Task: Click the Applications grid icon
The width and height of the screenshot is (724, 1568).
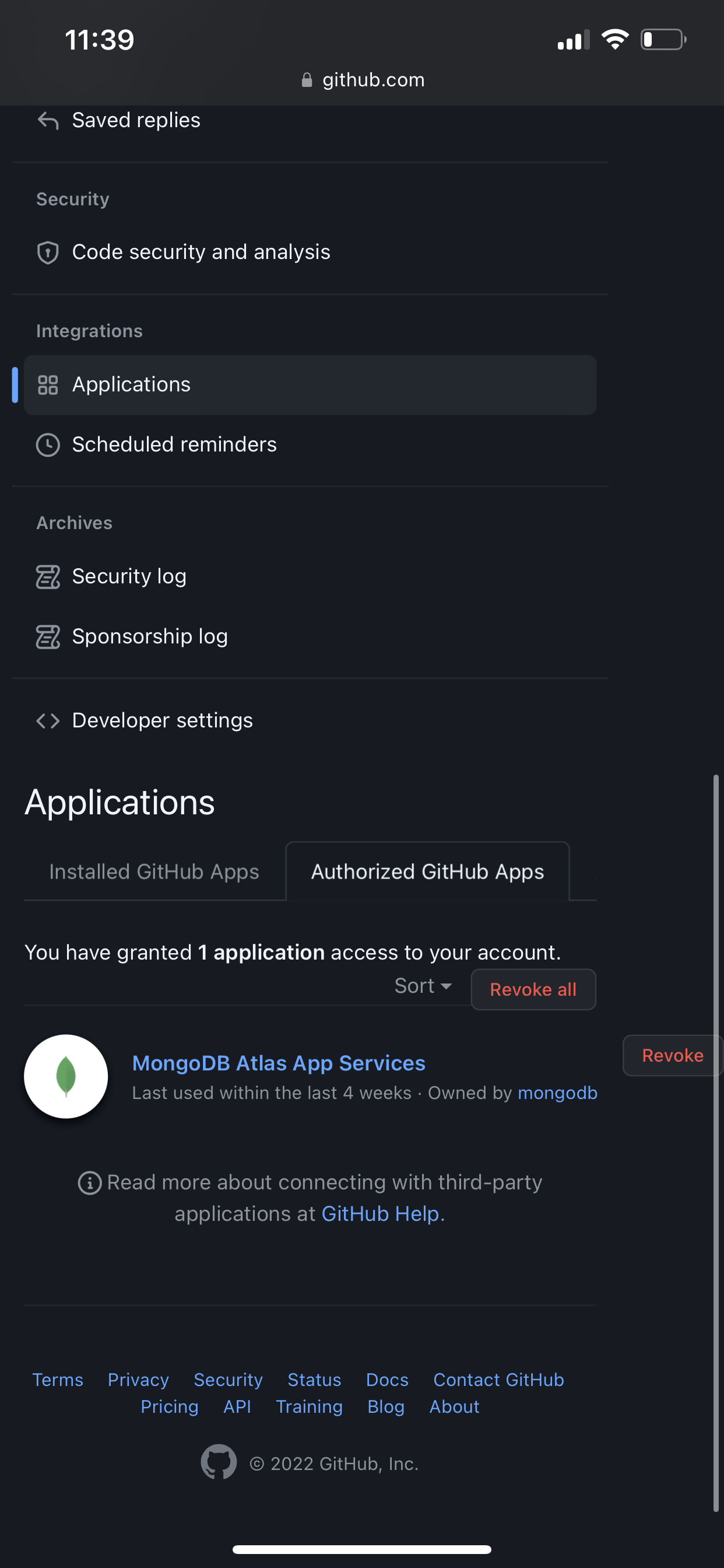Action: pyautogui.click(x=47, y=384)
